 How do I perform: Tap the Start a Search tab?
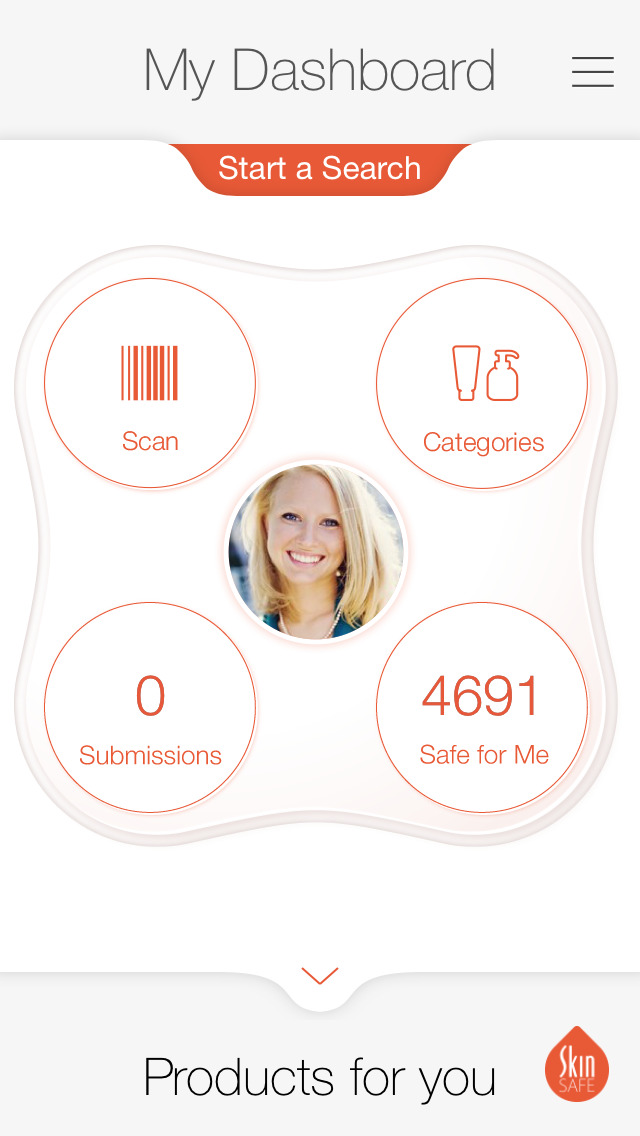[x=320, y=169]
